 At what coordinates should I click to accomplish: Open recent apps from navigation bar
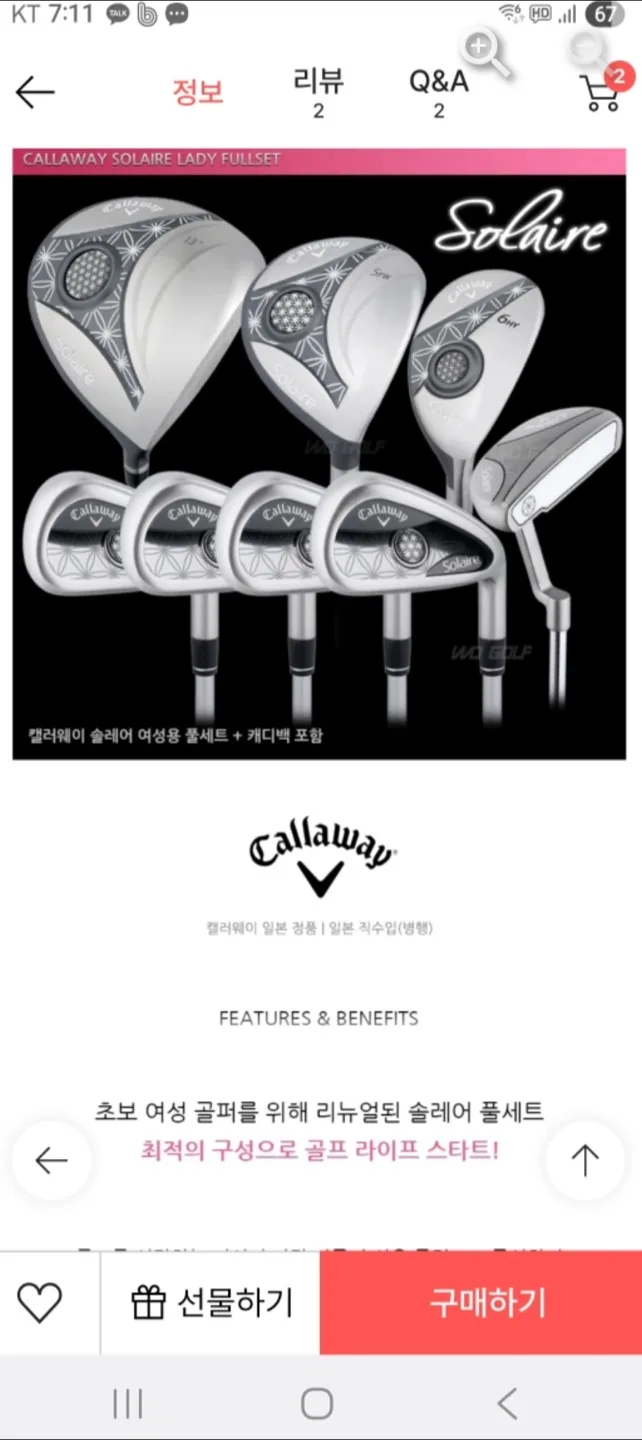click(128, 1403)
